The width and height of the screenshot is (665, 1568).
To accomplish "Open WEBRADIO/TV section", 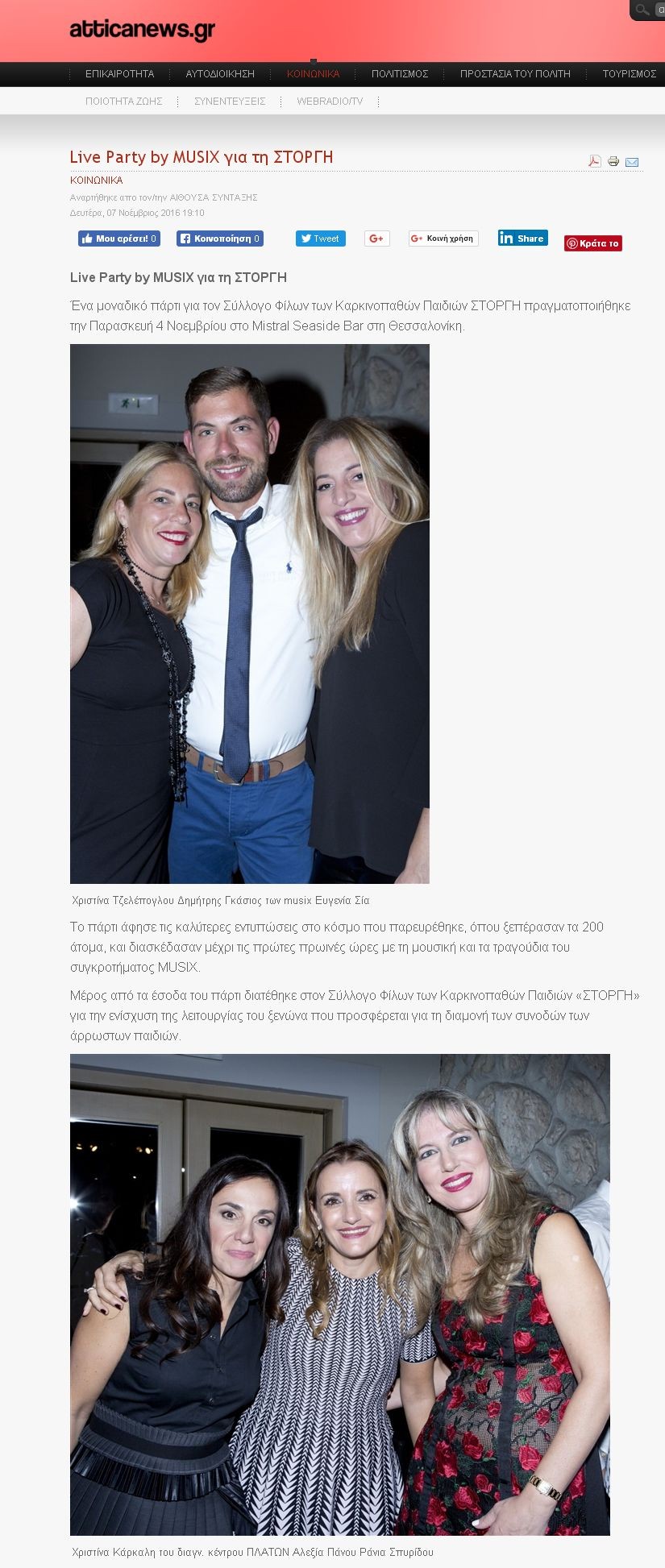I will click(x=330, y=102).
